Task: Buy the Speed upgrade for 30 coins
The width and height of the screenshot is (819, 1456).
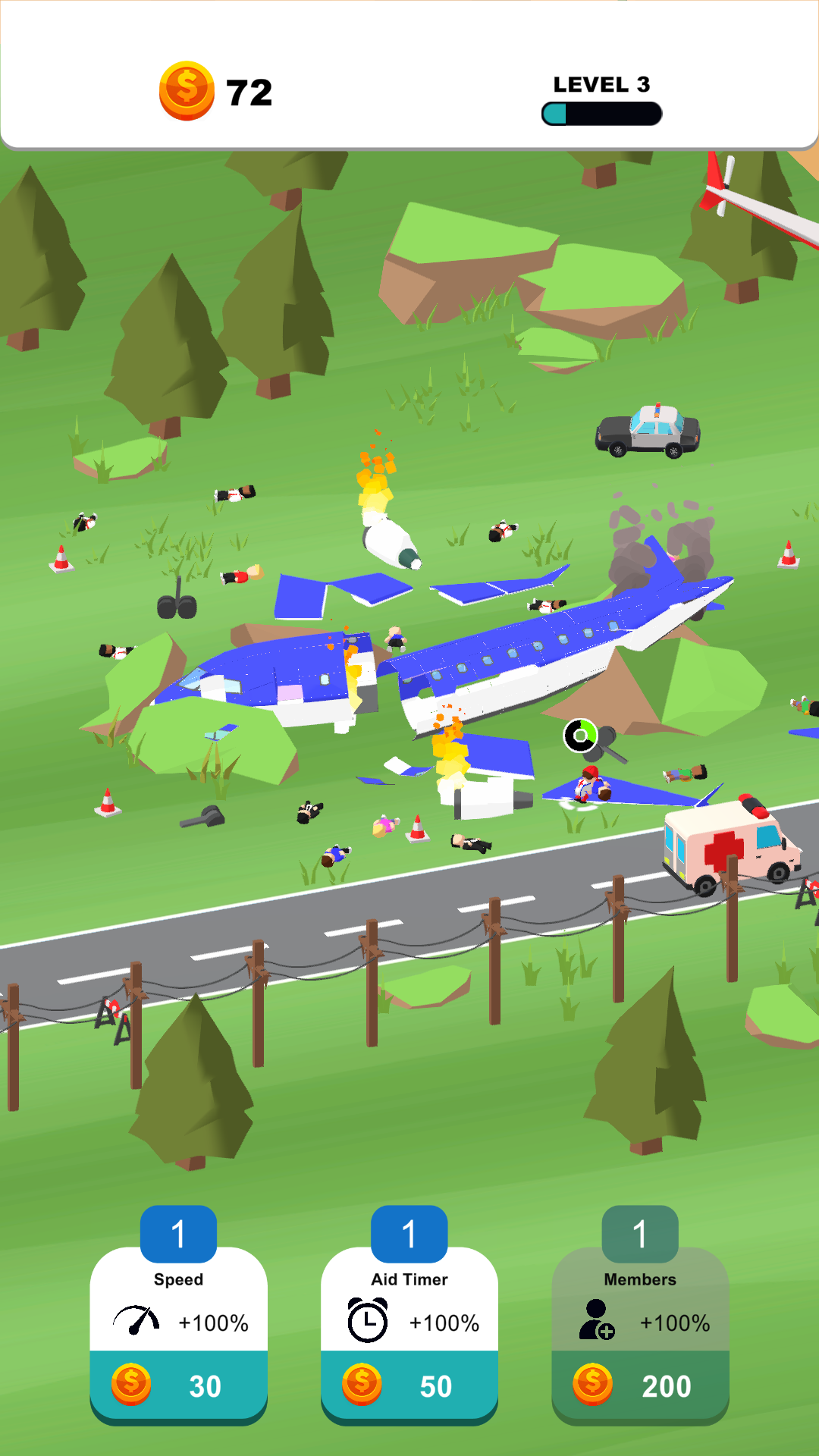Action: 178,1385
